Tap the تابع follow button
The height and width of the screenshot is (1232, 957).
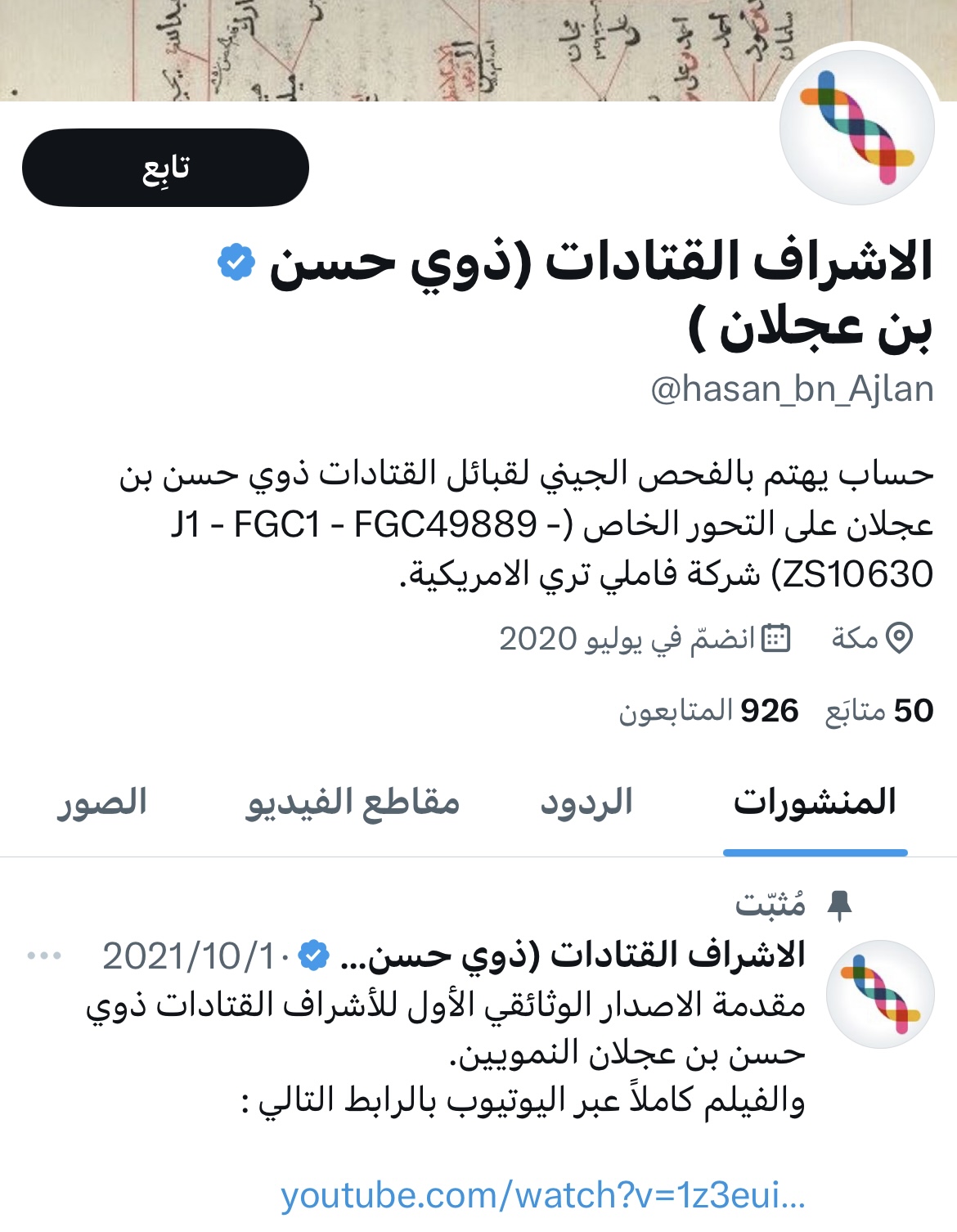click(165, 168)
